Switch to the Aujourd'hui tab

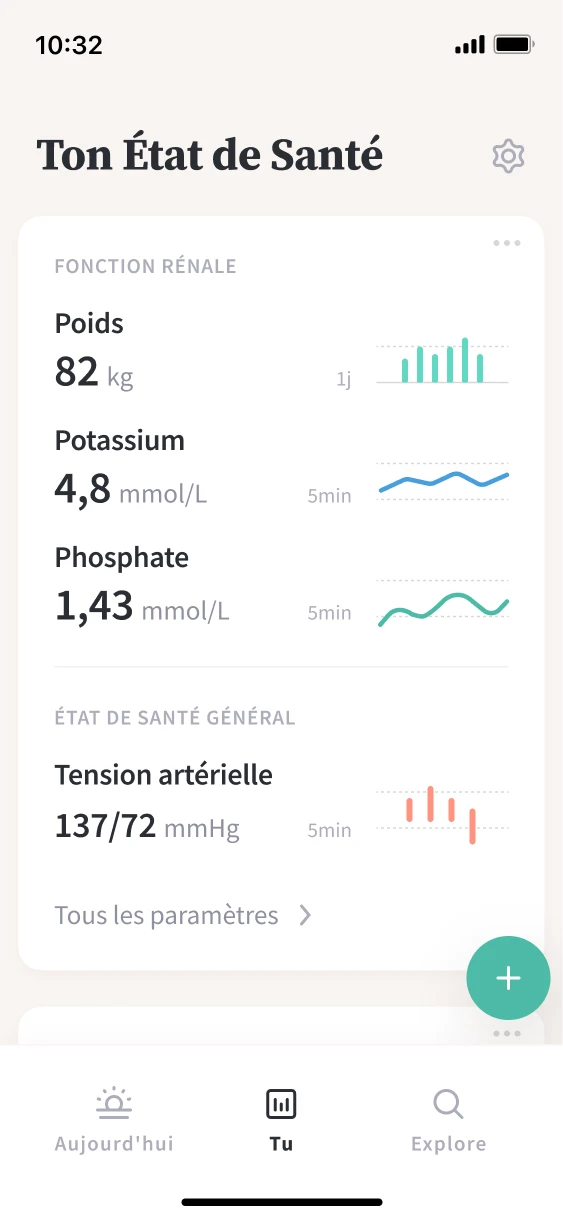coord(114,1122)
